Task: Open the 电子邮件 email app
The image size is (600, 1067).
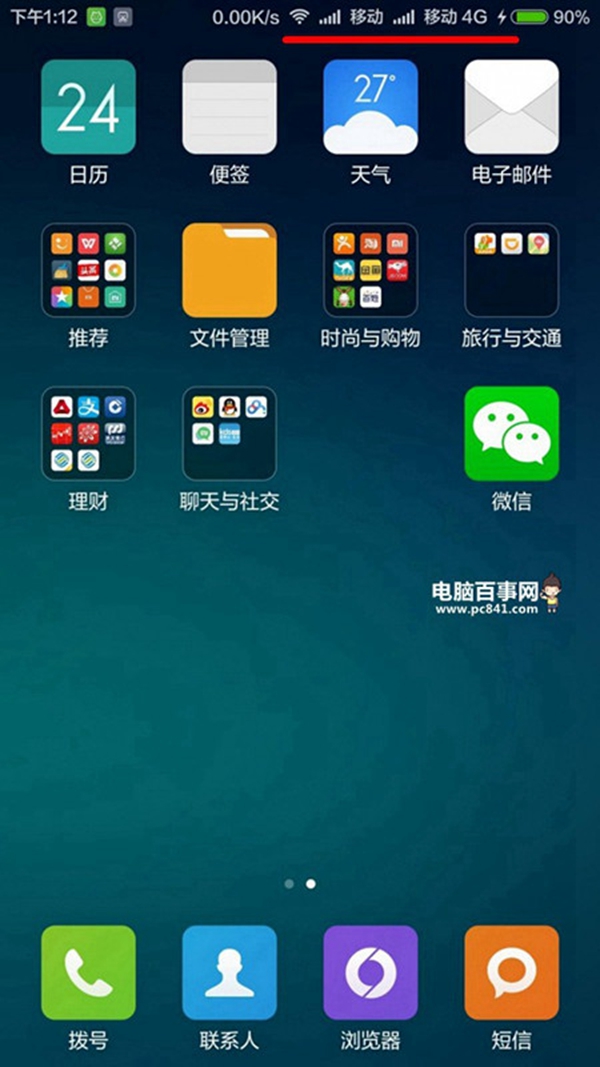Action: tap(511, 107)
